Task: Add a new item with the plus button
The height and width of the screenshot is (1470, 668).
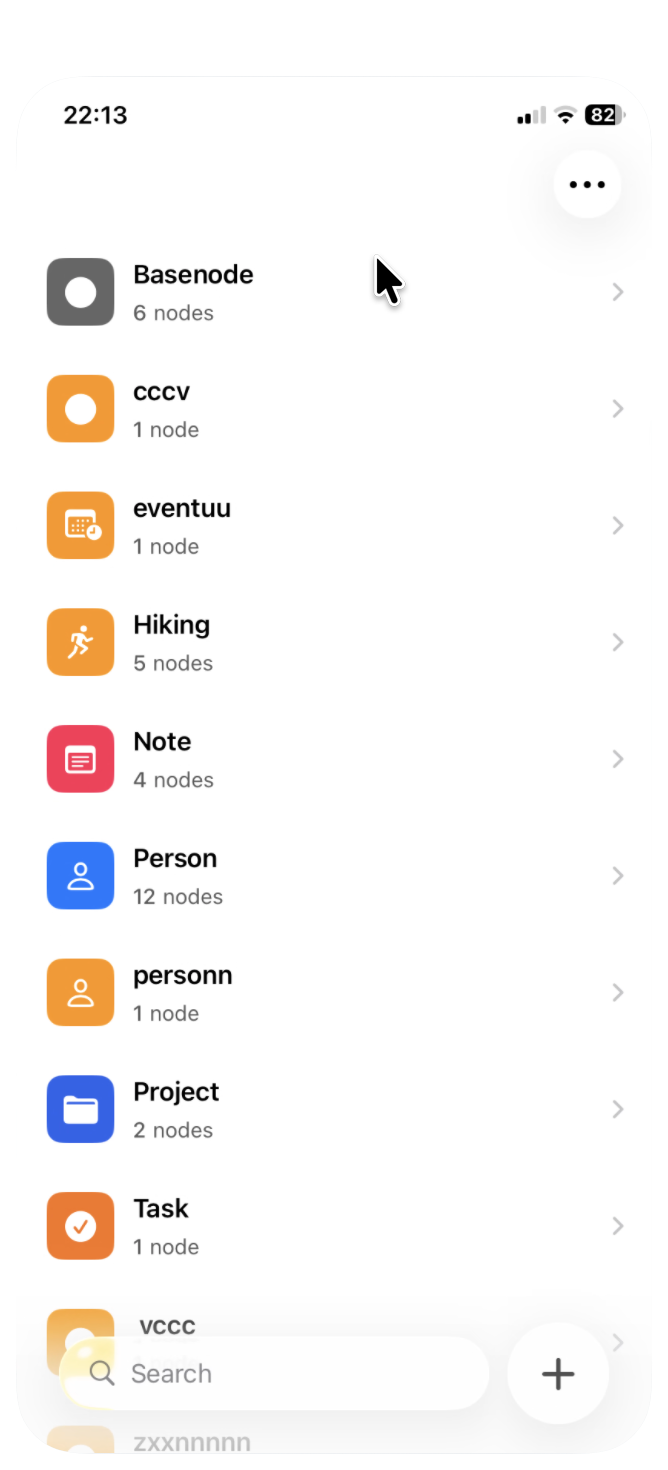Action: click(x=558, y=1373)
